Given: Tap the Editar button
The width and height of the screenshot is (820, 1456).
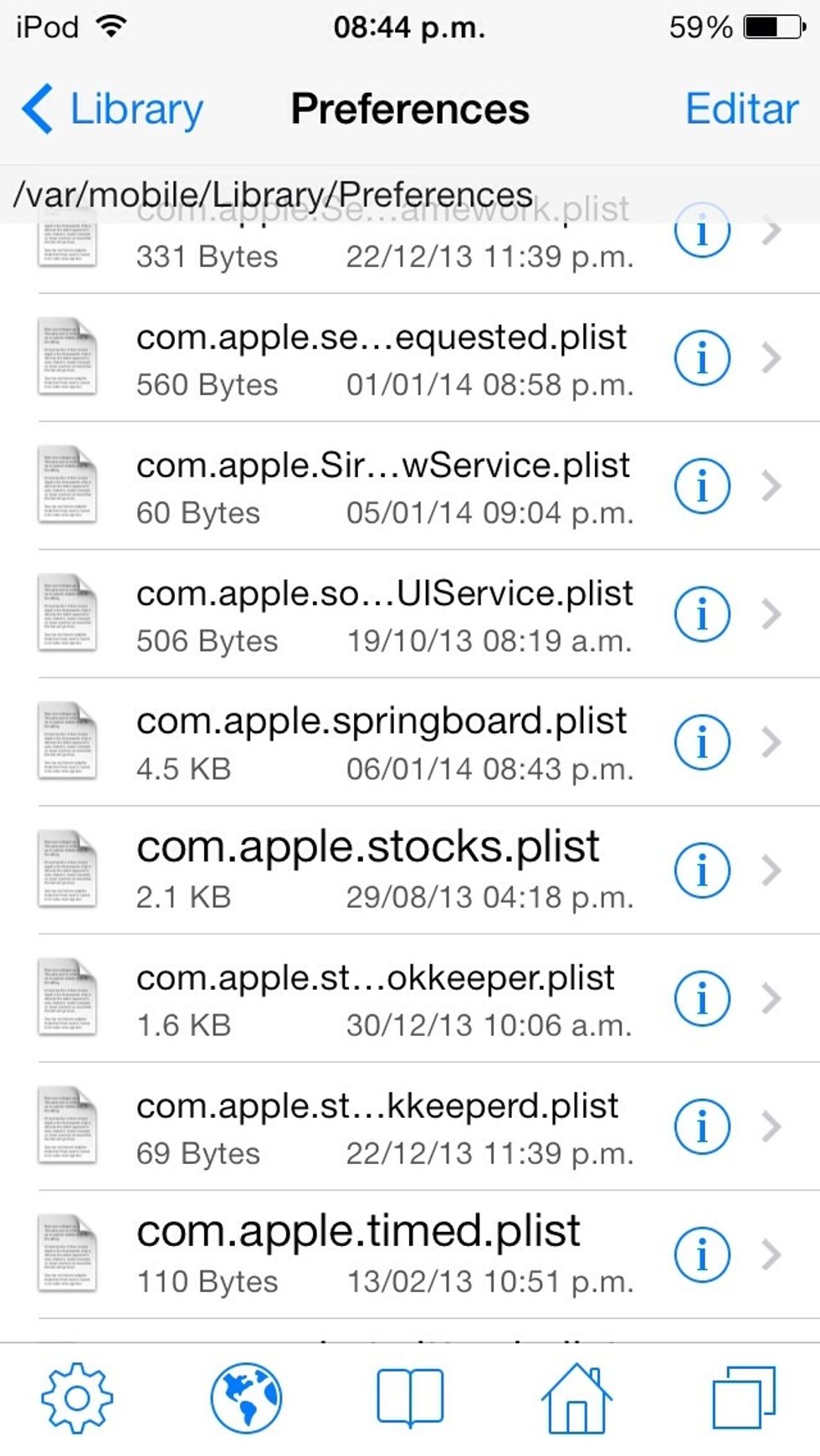Looking at the screenshot, I should tap(741, 109).
